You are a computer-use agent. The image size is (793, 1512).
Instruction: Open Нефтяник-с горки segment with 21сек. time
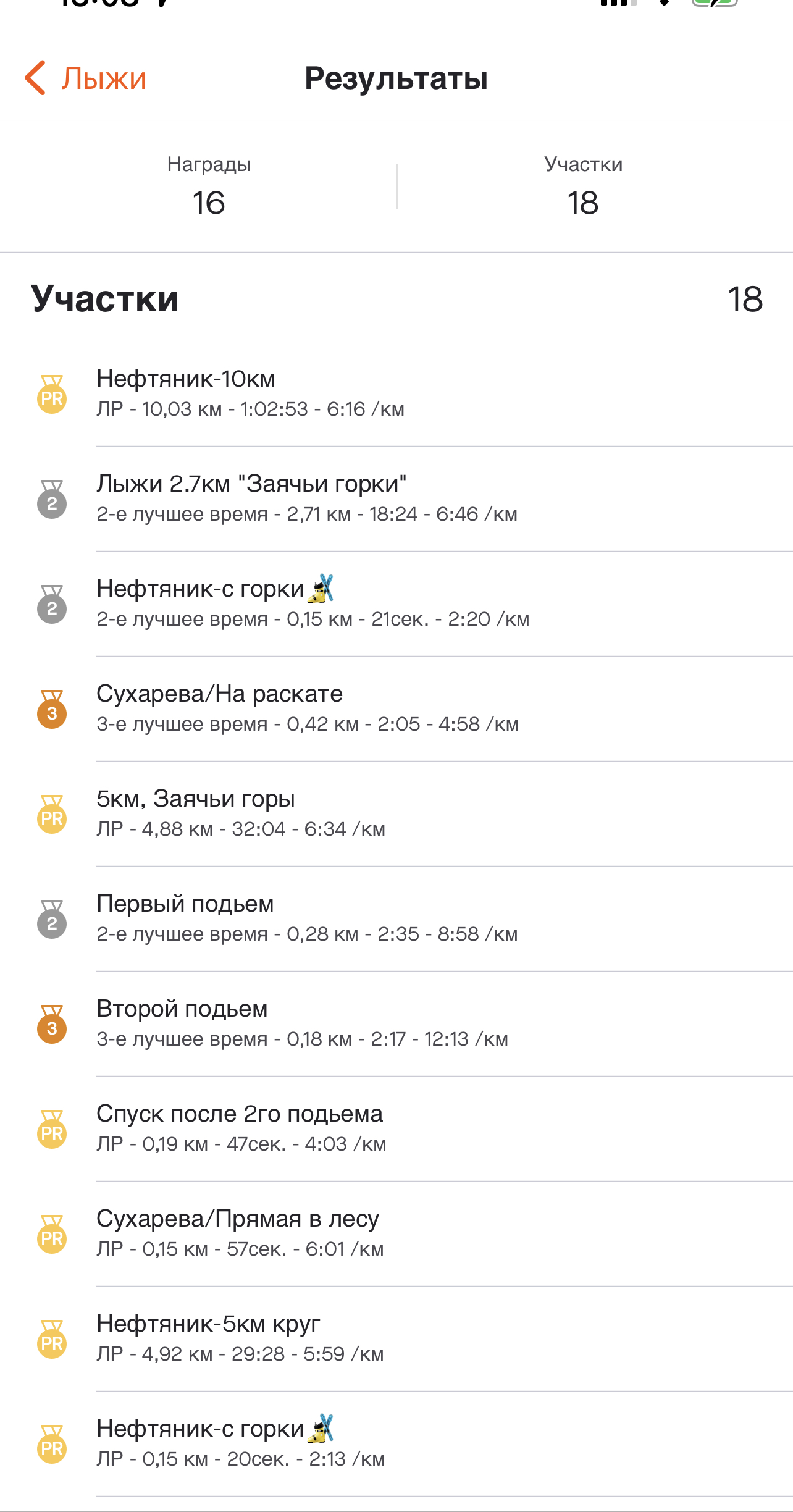tap(396, 603)
